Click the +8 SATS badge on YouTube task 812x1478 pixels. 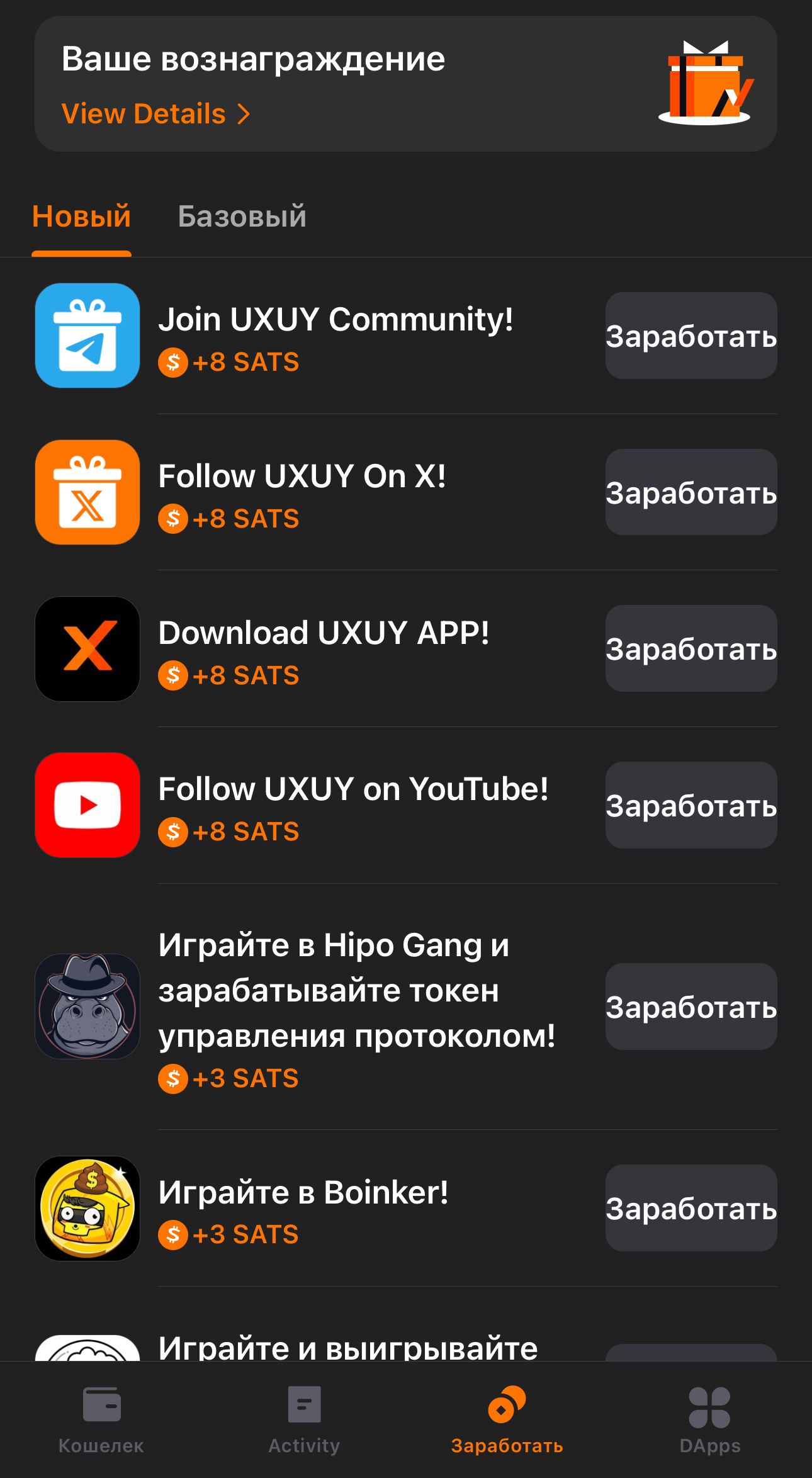(x=228, y=832)
